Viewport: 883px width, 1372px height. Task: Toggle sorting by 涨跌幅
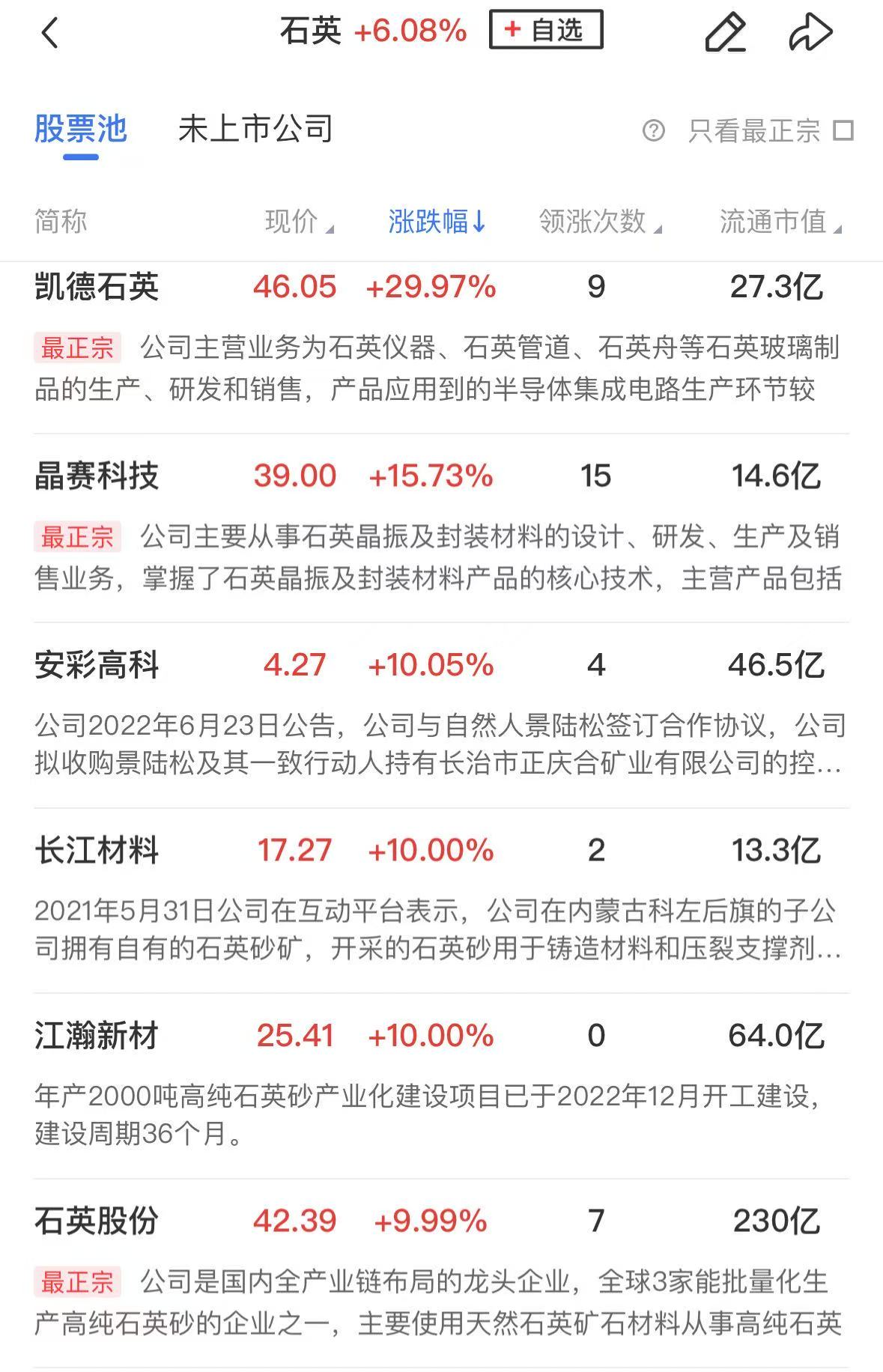pyautogui.click(x=437, y=222)
